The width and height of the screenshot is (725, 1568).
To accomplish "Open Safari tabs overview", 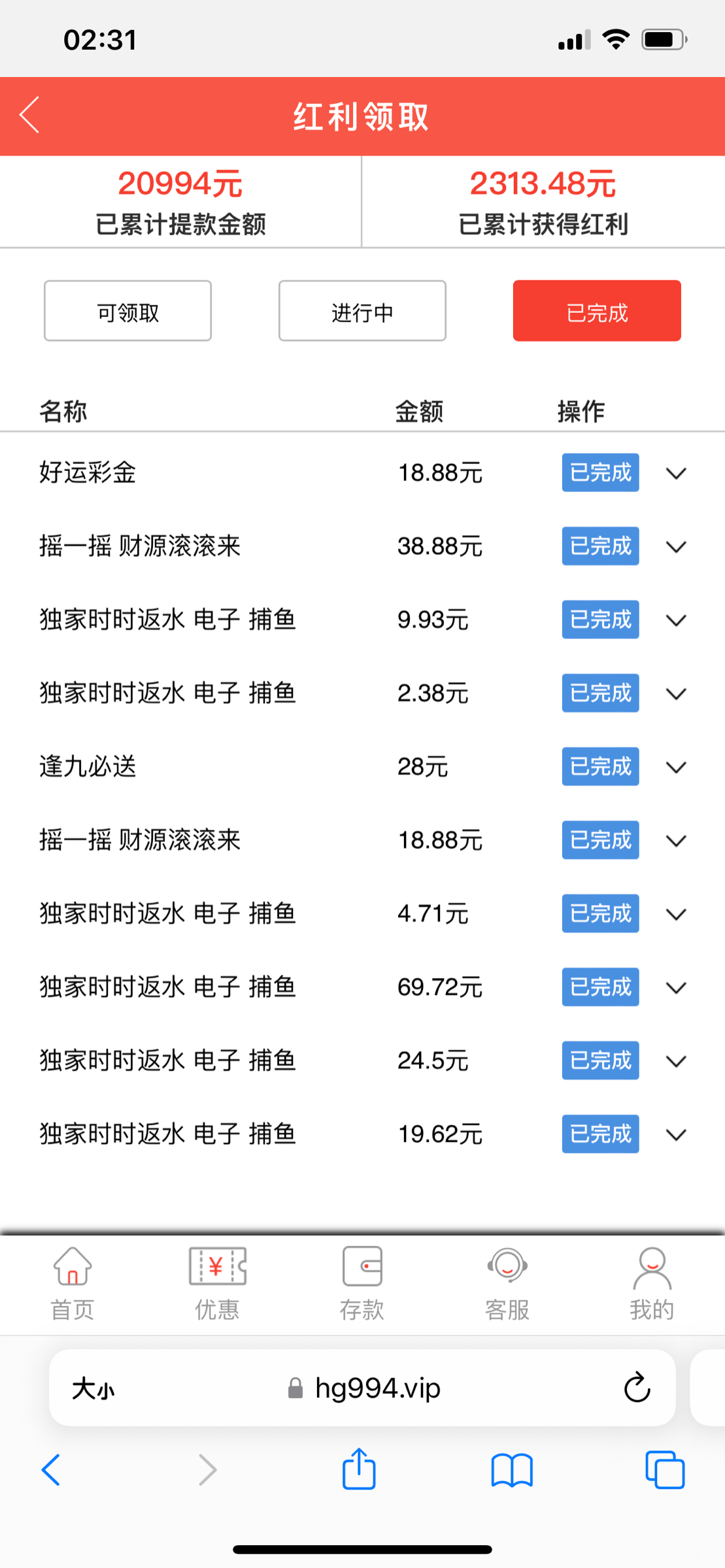I will pyautogui.click(x=664, y=1470).
